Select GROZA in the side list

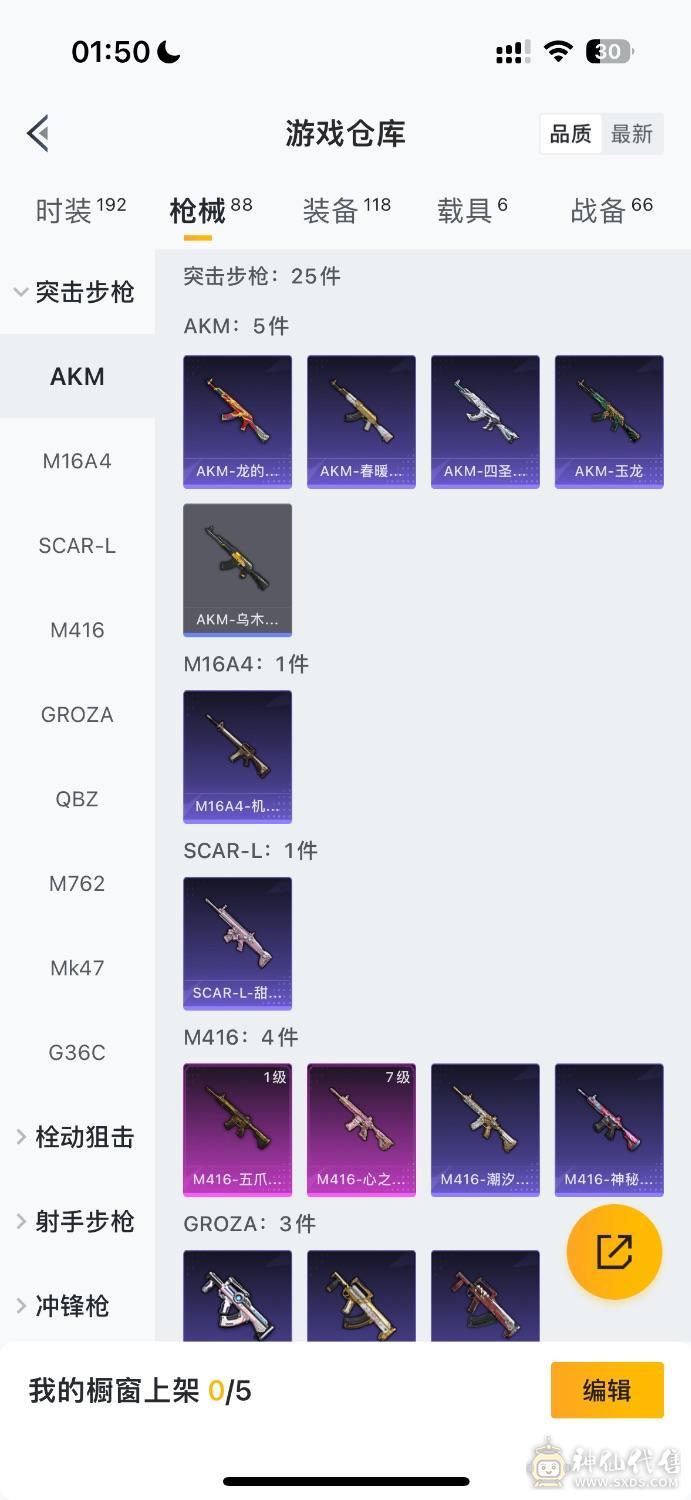coord(77,714)
